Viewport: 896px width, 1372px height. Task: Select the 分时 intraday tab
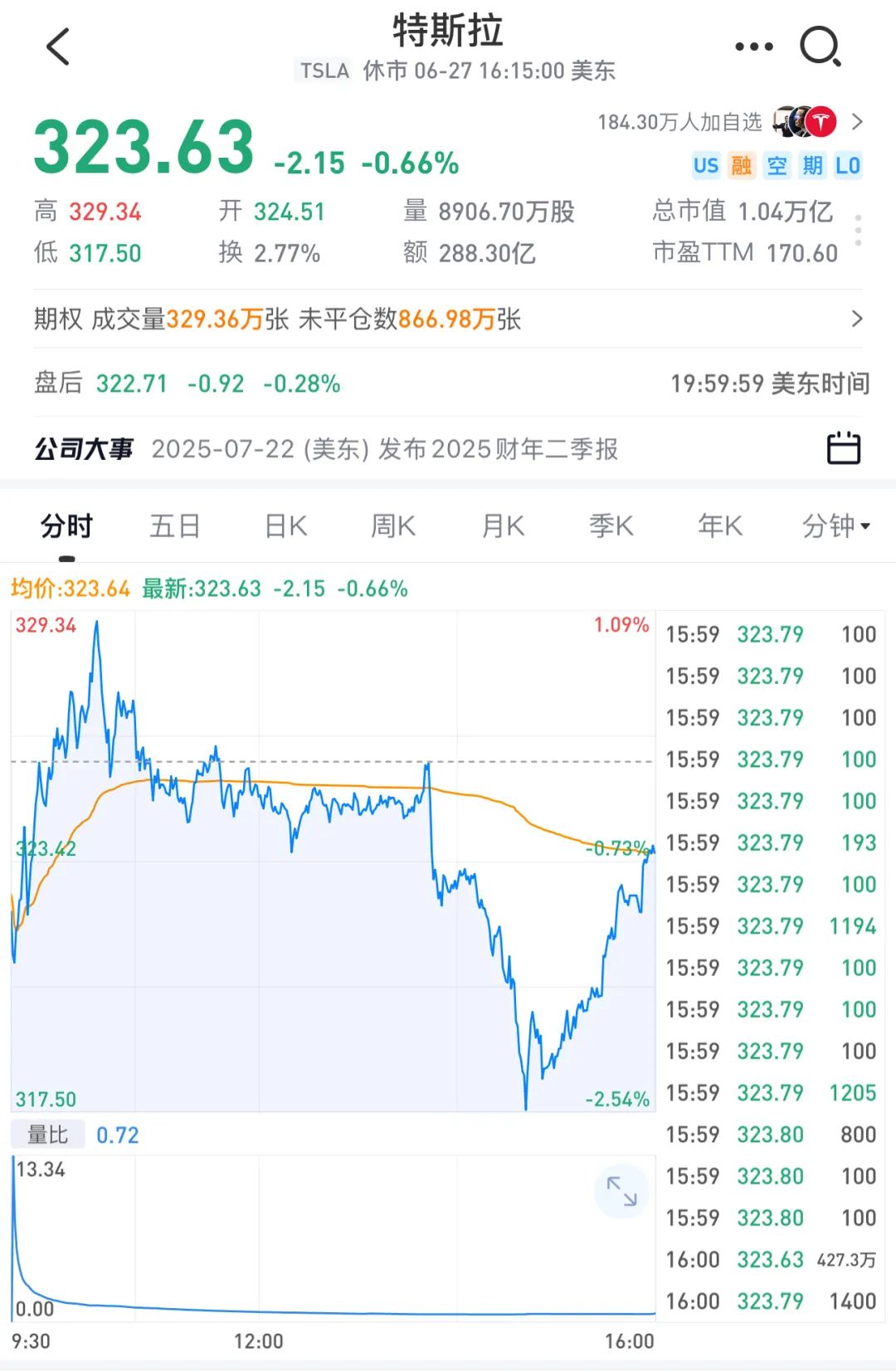click(x=66, y=526)
